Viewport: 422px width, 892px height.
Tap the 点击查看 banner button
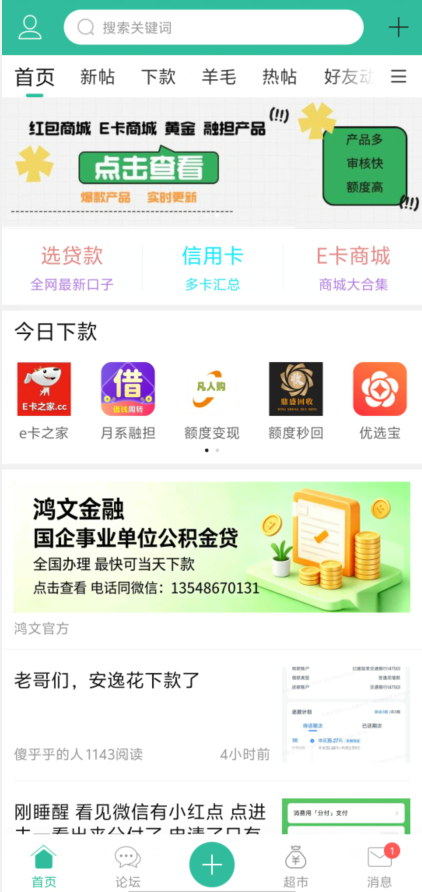click(148, 167)
